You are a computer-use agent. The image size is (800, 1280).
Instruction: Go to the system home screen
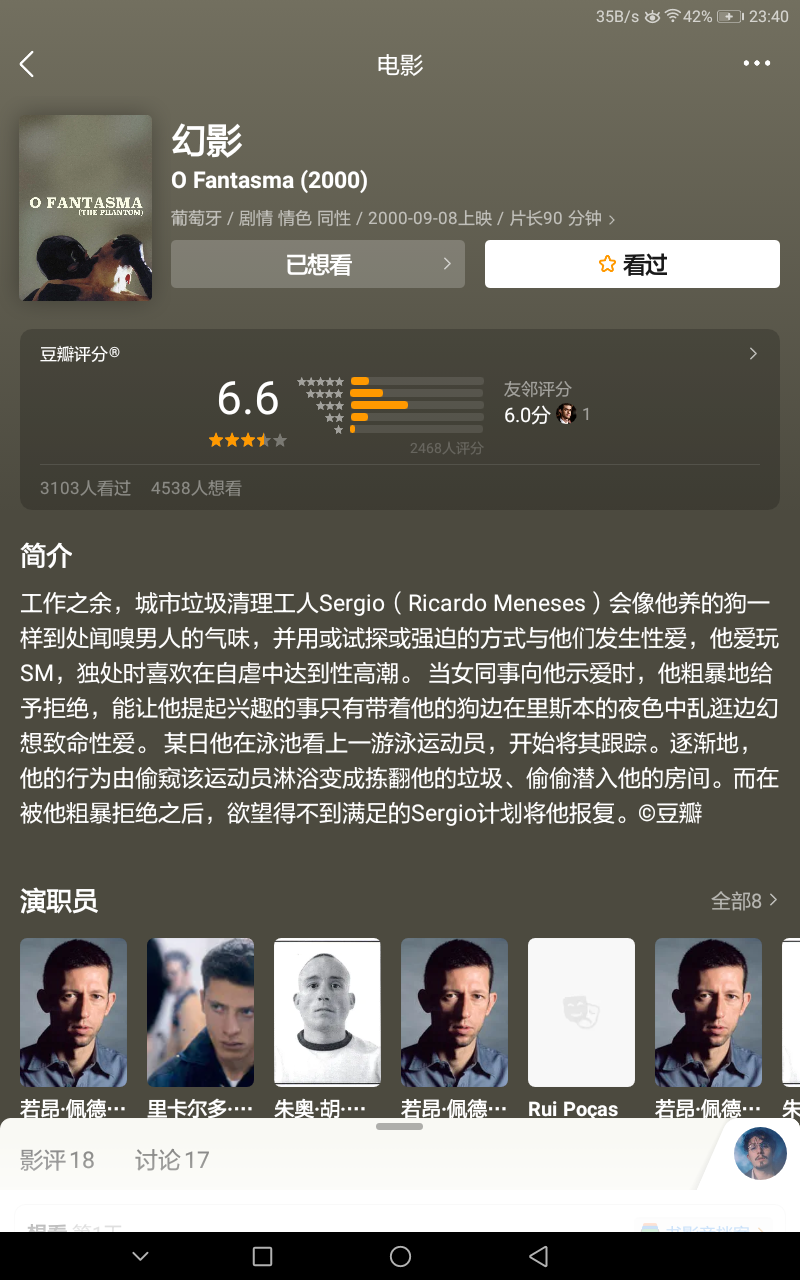tap(400, 1256)
